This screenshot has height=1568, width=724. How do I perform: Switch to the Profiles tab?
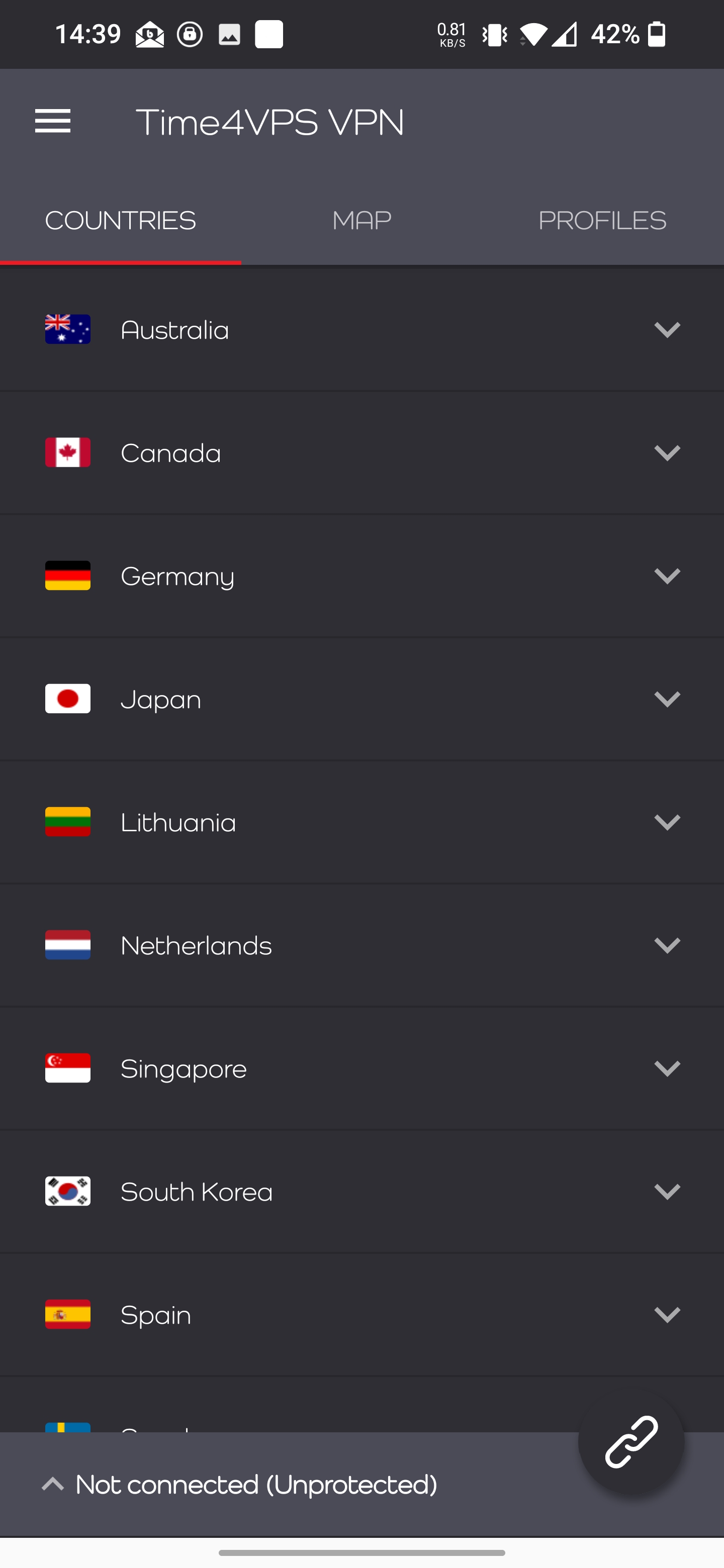click(602, 220)
